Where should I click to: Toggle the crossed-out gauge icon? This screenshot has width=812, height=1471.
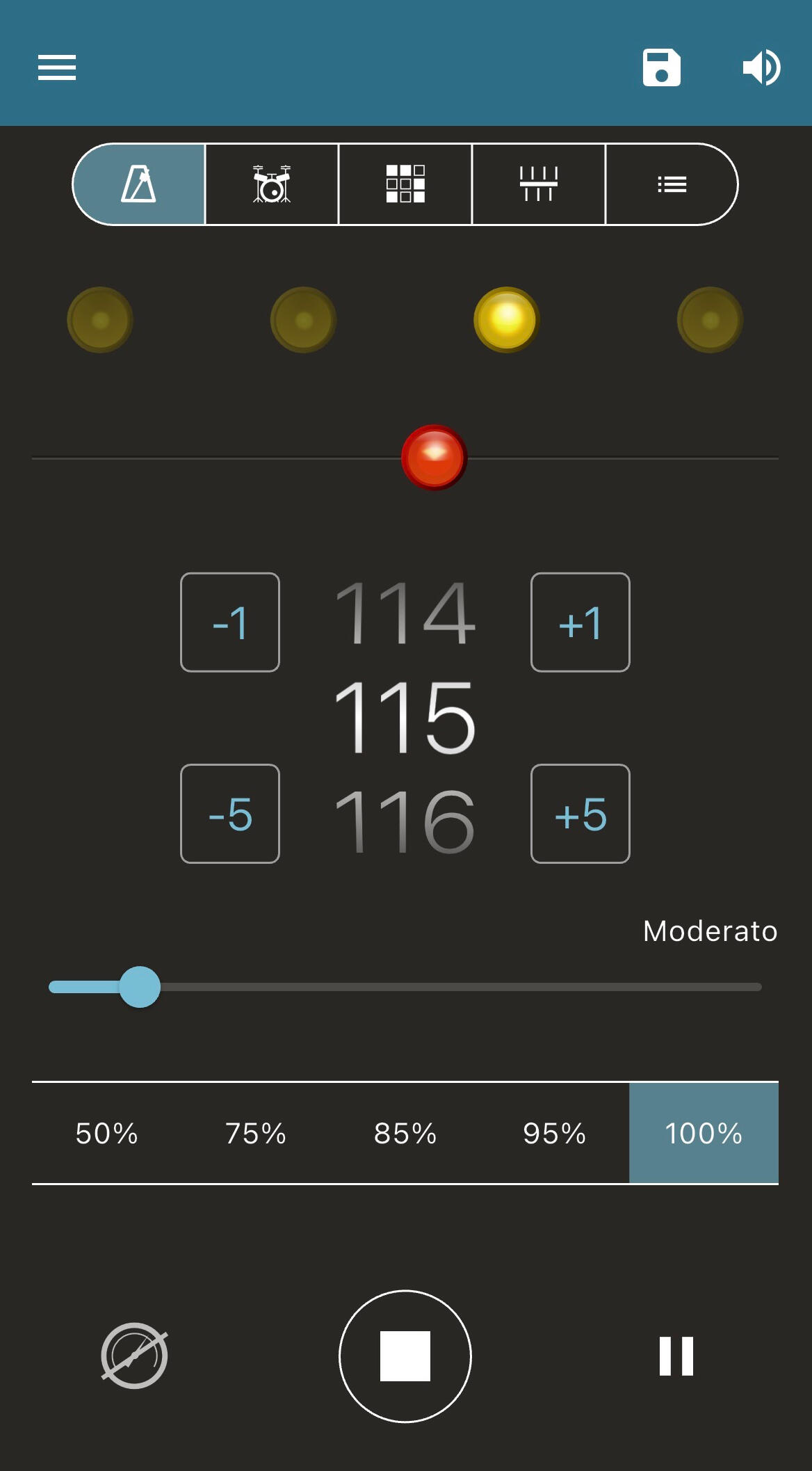click(134, 1356)
